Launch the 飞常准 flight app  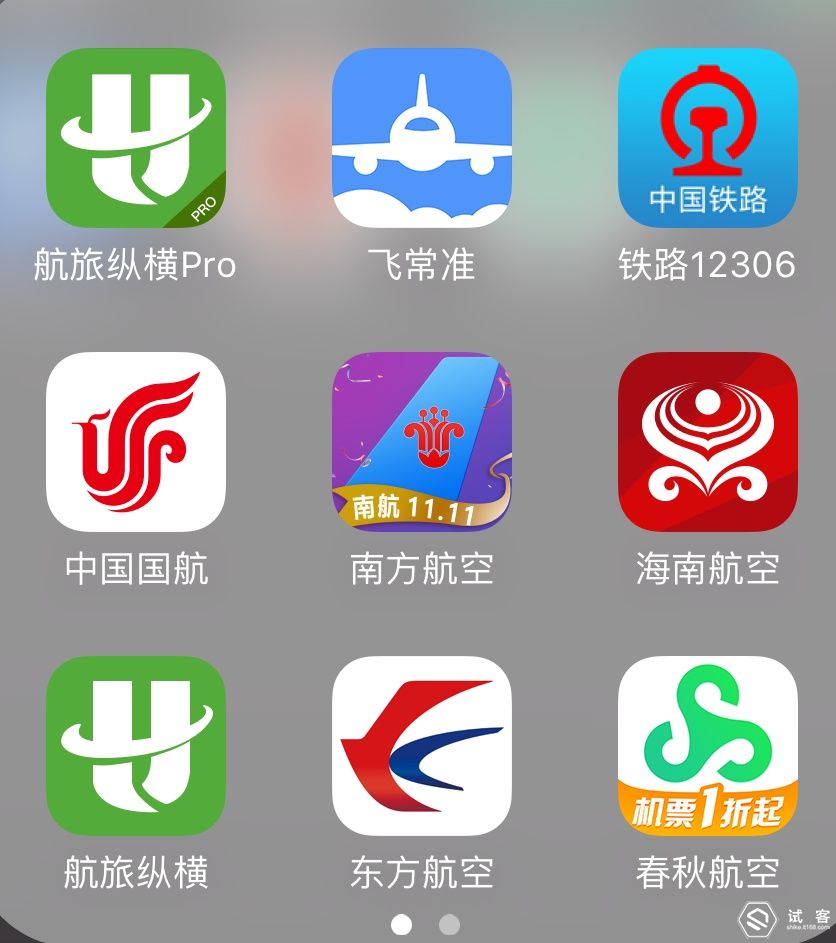(421, 138)
